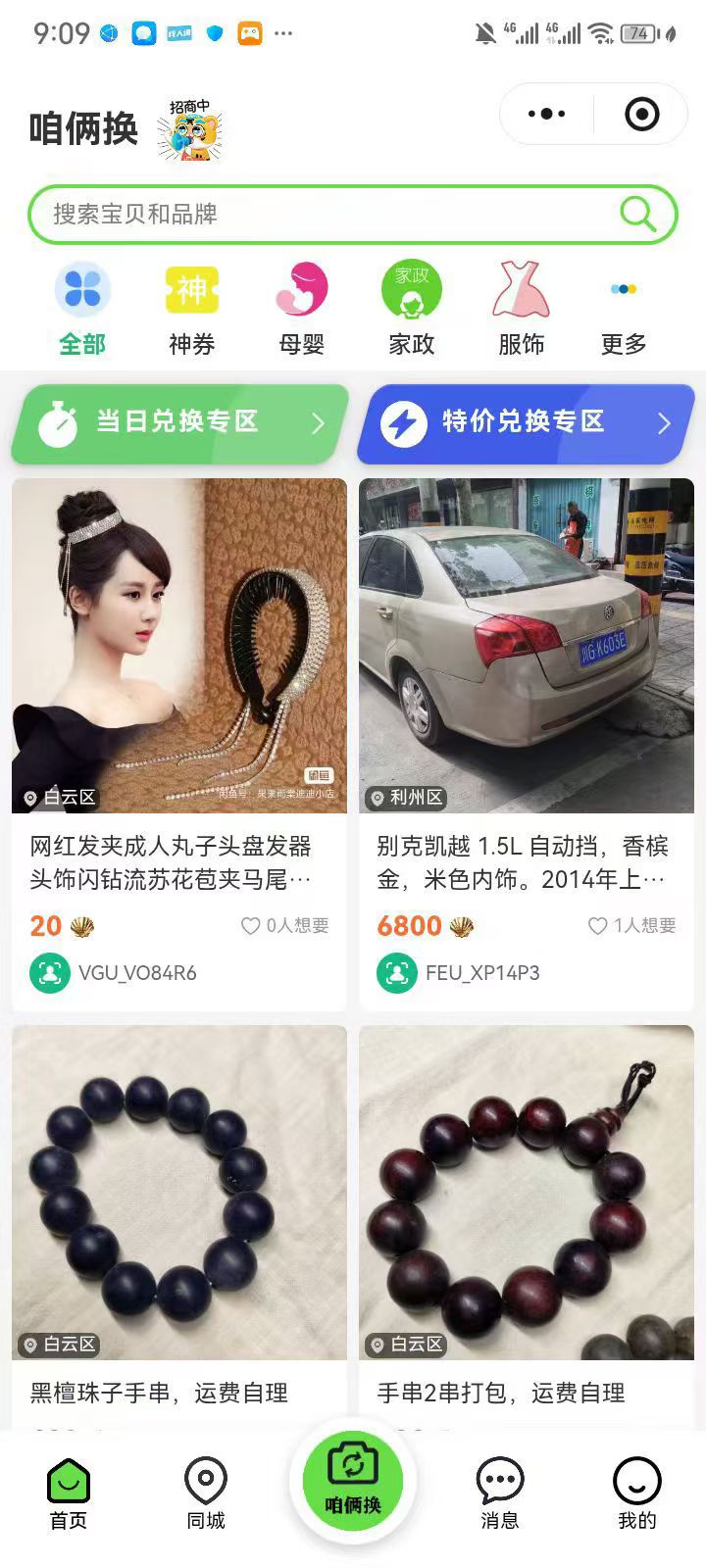The height and width of the screenshot is (1568, 706).
Task: View the 网红发夹 hair clip listing
Action: coord(179,744)
